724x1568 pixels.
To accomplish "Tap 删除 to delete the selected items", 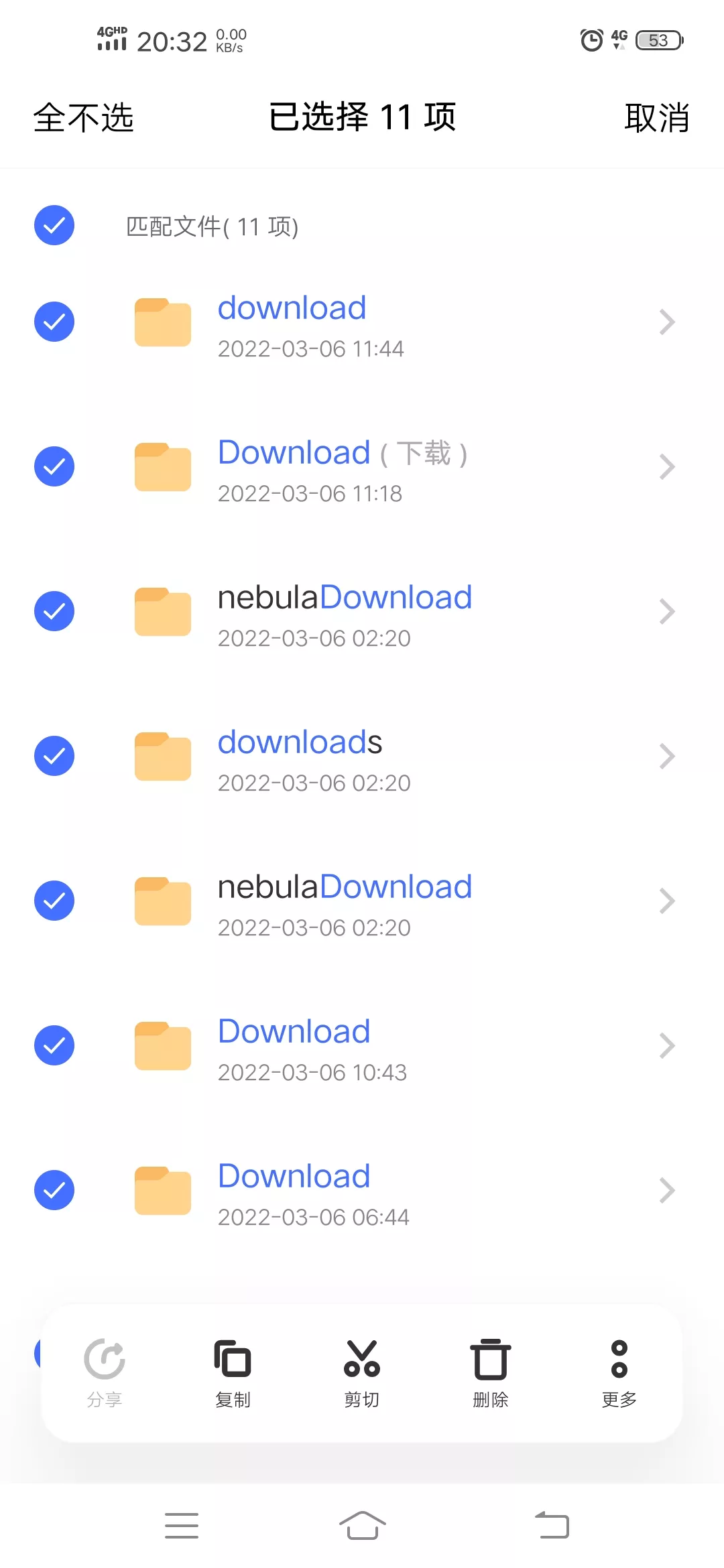I will [x=491, y=1372].
